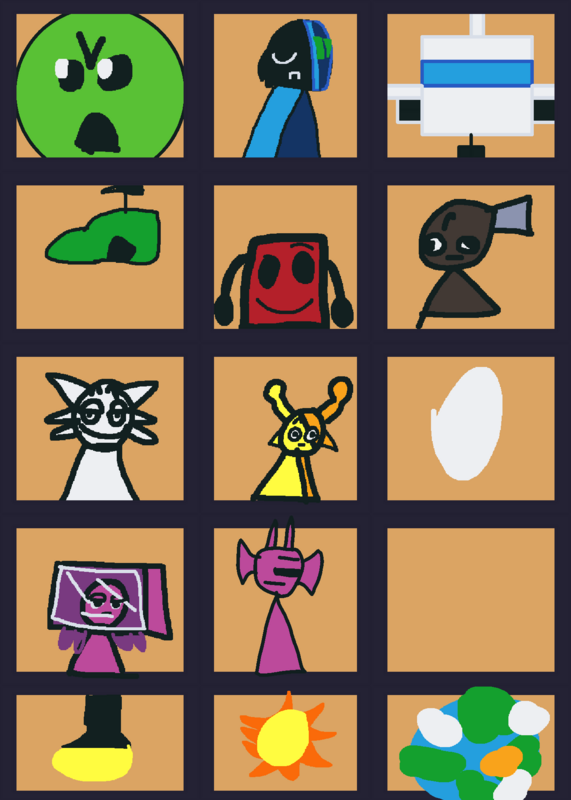
Task: Pick the Earth globe tile
Action: [470, 742]
